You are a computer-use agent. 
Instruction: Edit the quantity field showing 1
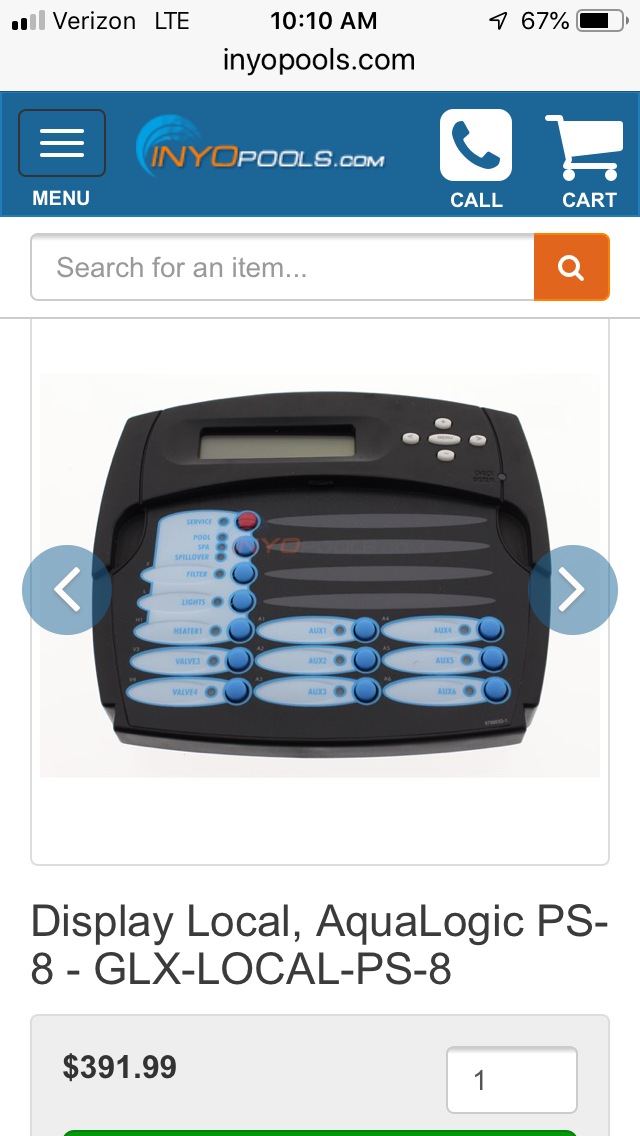point(511,1080)
